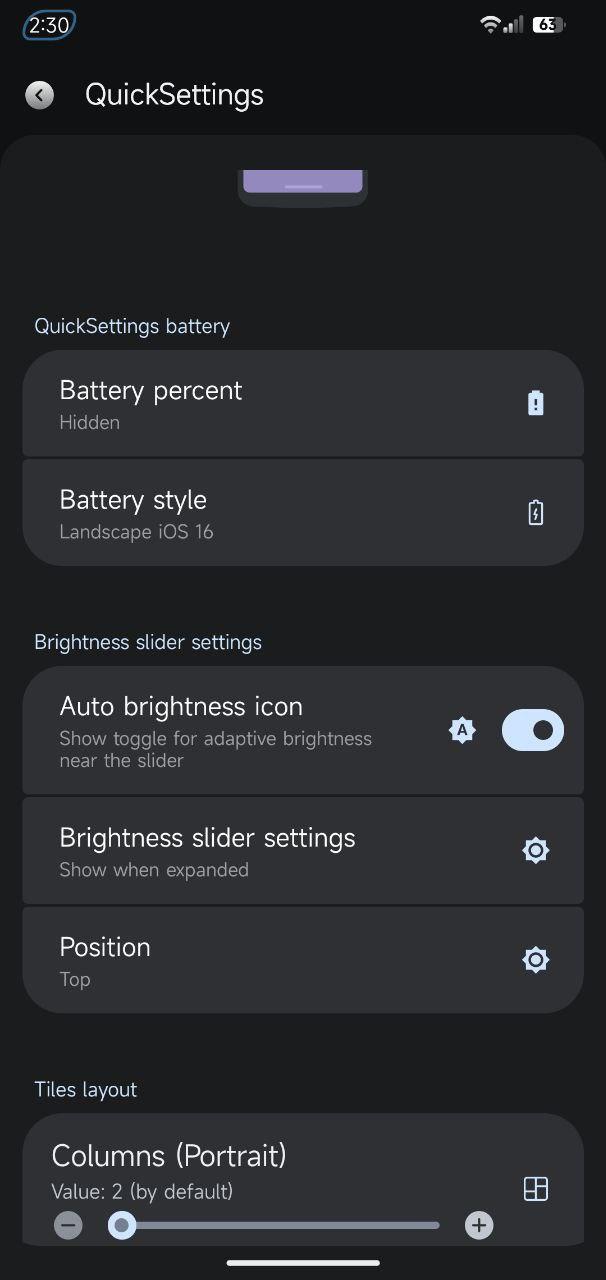Image resolution: width=606 pixels, height=1280 pixels.
Task: Open Brightness slider settings row
Action: click(303, 850)
